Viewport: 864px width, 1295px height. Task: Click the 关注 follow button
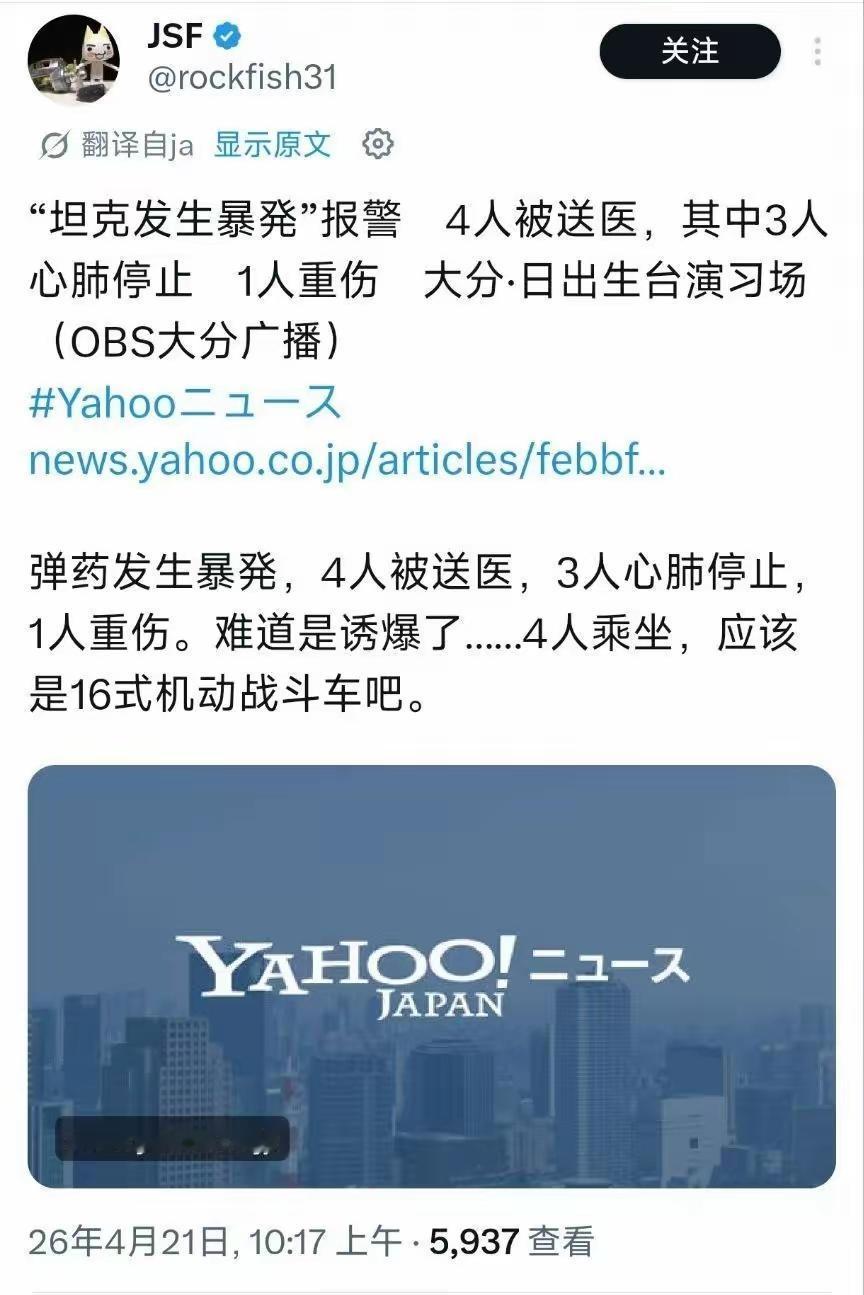click(x=689, y=52)
